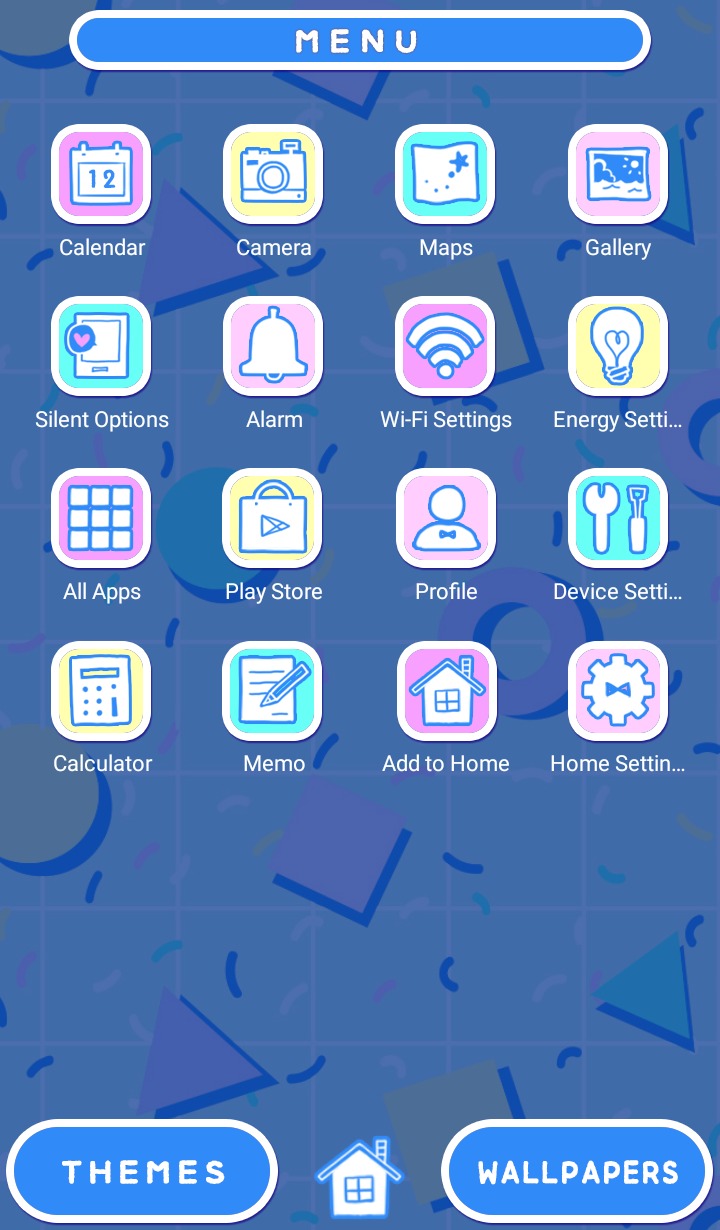
Task: Open Wi-Fi Settings
Action: pos(445,346)
